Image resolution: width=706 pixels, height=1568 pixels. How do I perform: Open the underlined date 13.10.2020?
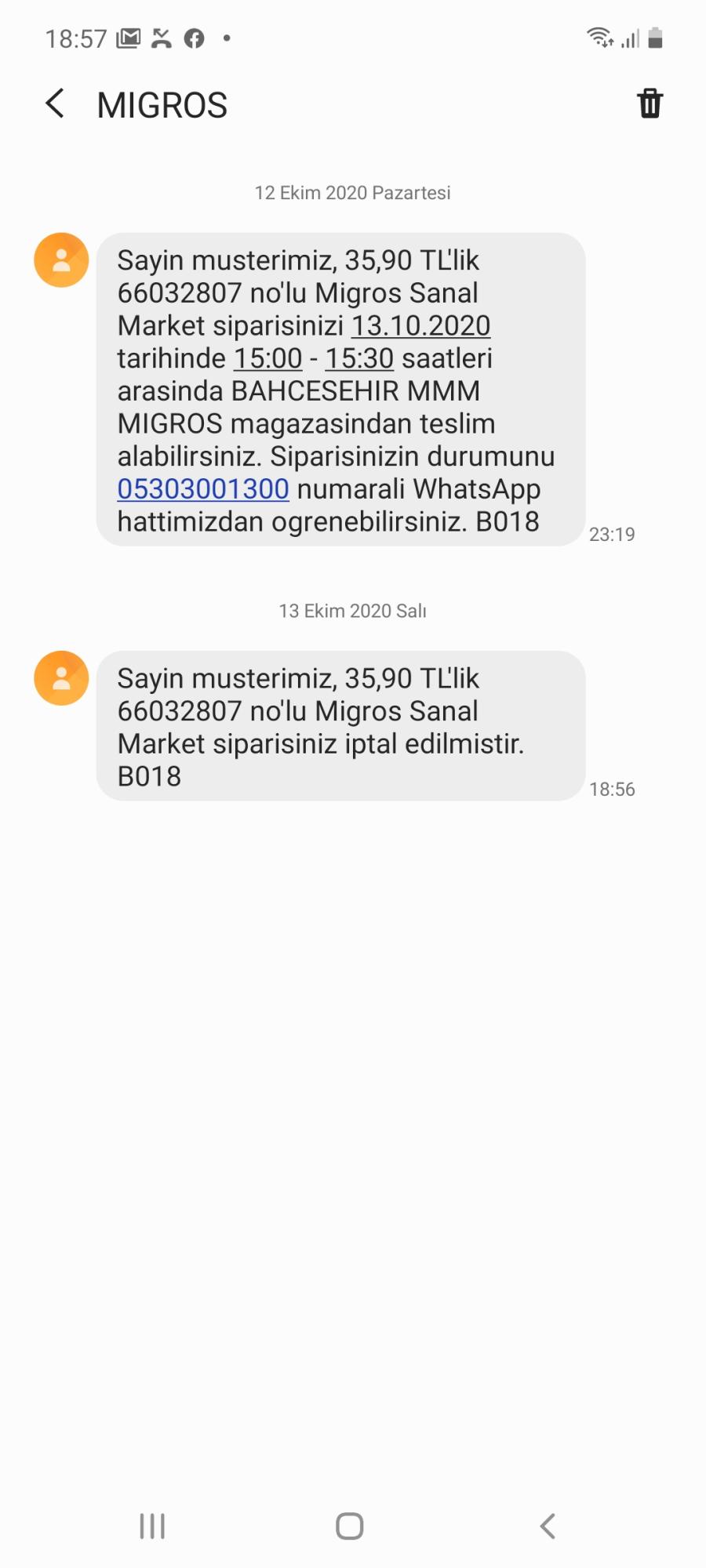420,326
